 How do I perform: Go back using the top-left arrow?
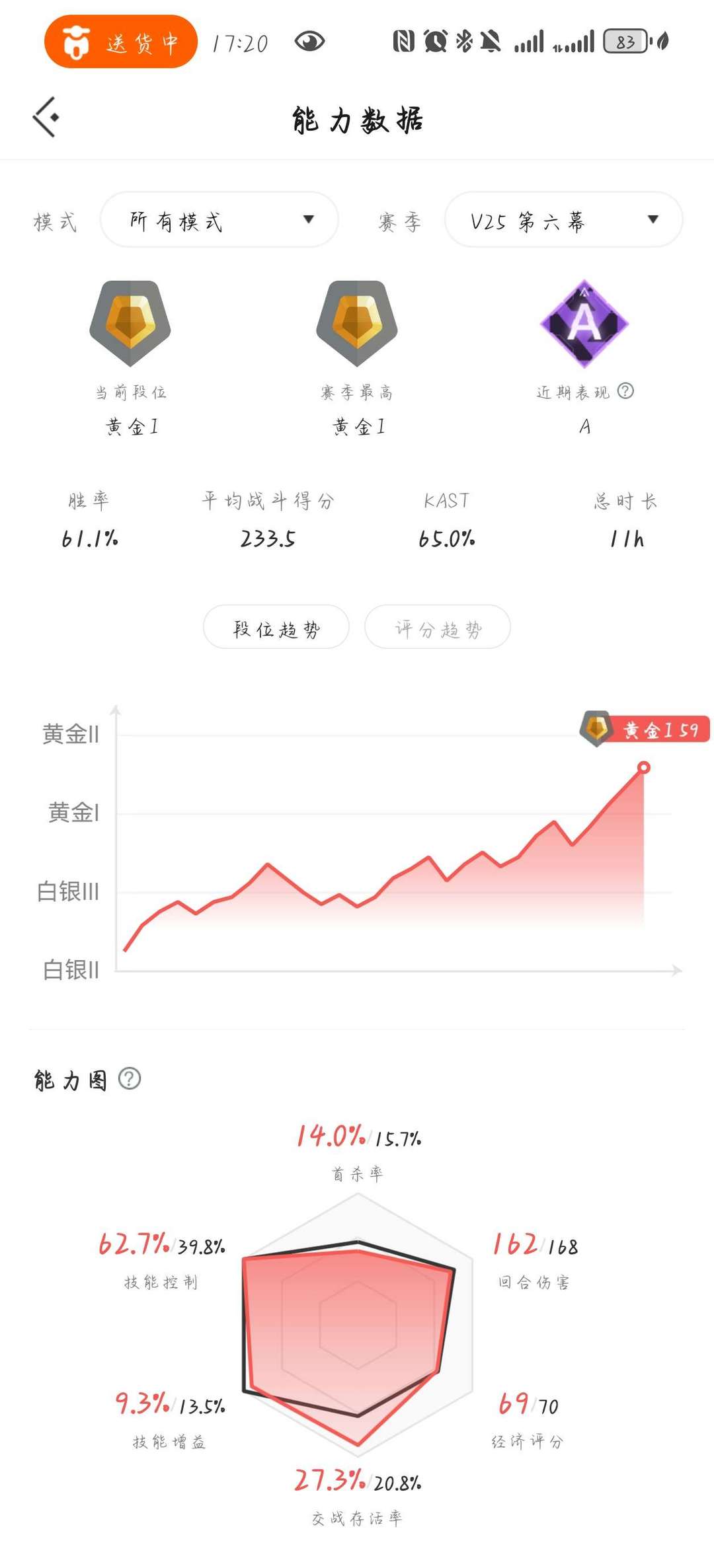pos(46,118)
